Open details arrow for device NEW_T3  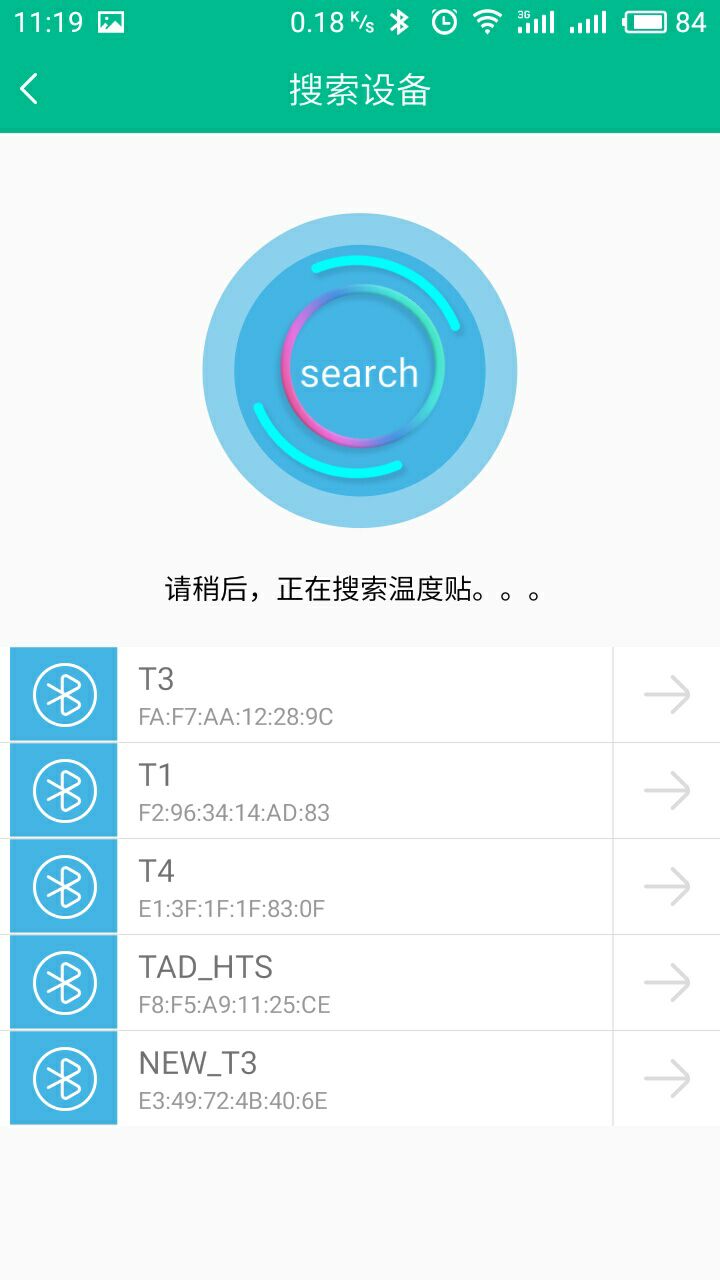point(666,1078)
